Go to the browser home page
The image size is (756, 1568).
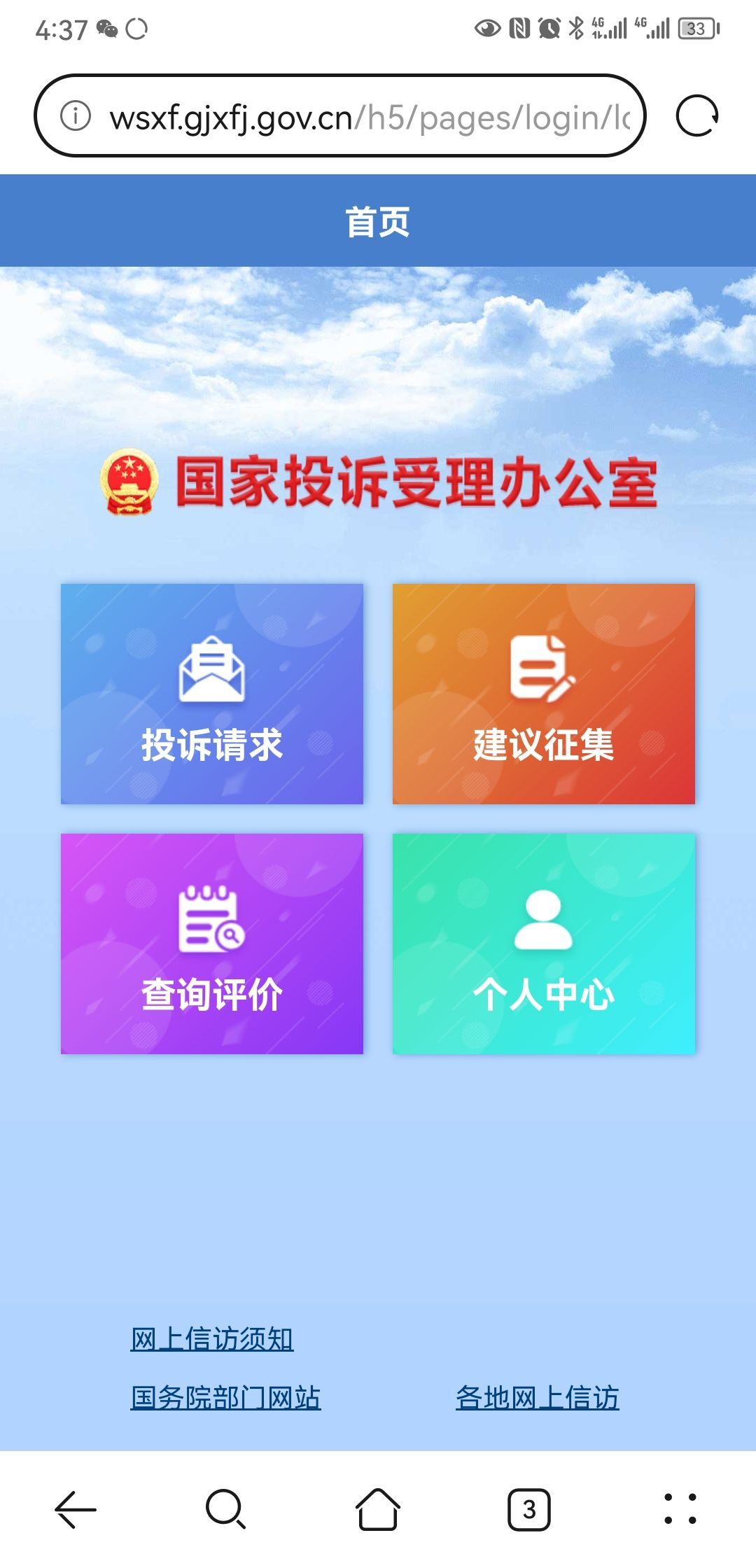tap(378, 1509)
